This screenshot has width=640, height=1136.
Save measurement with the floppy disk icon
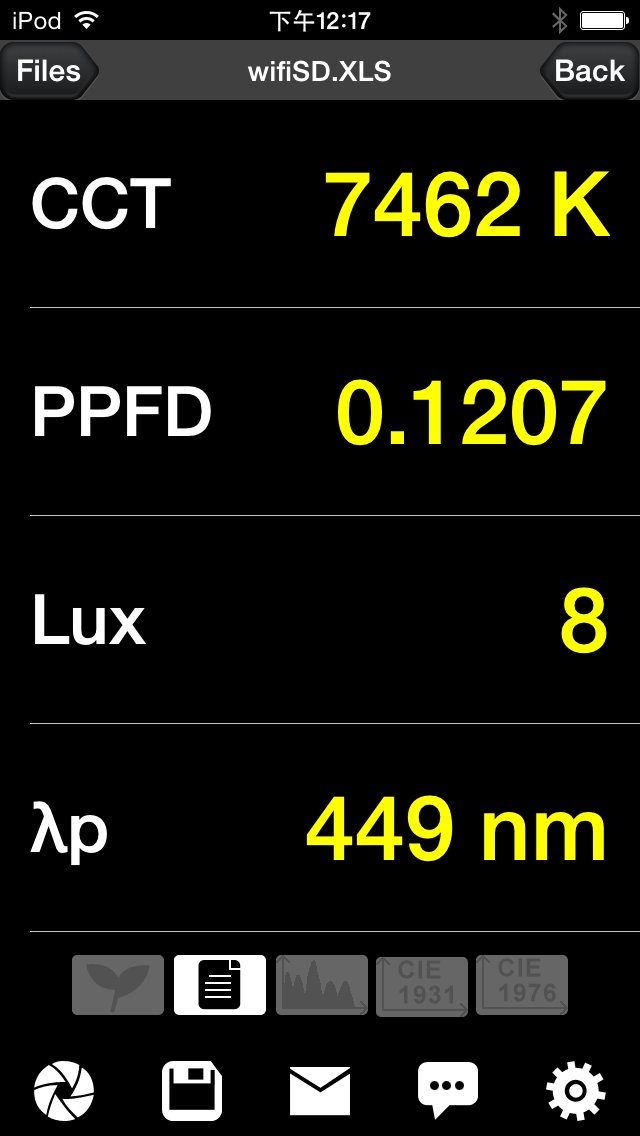pyautogui.click(x=191, y=1090)
